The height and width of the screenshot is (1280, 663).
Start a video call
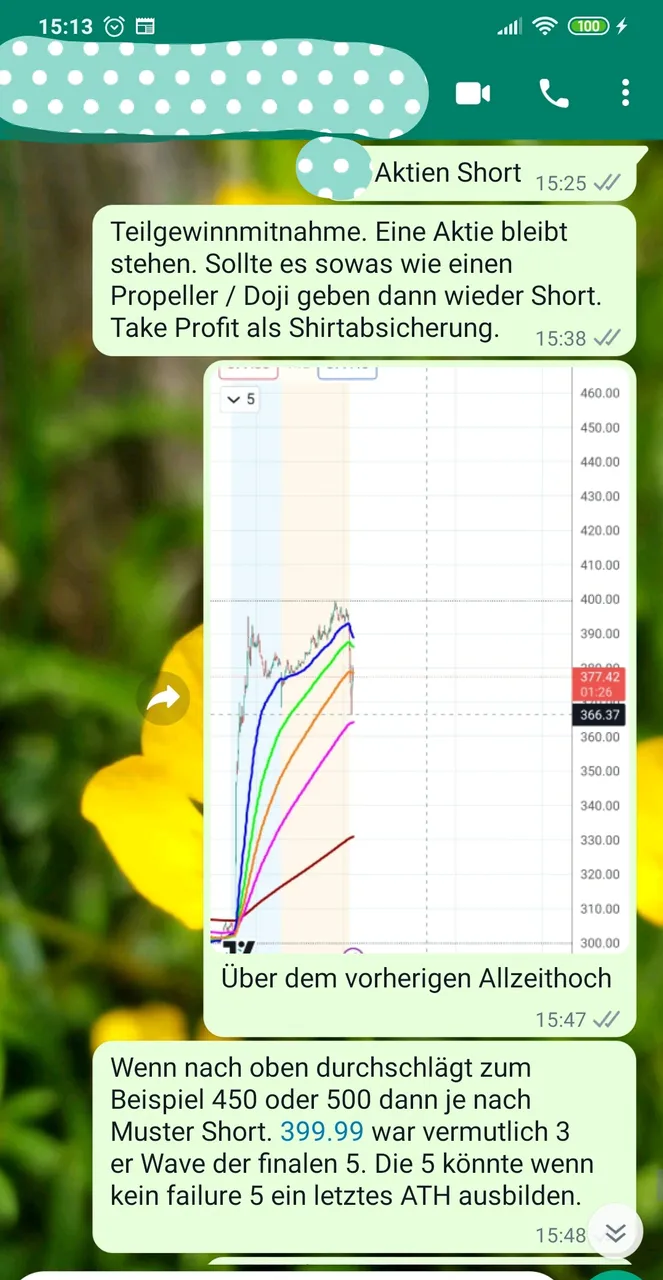473,94
